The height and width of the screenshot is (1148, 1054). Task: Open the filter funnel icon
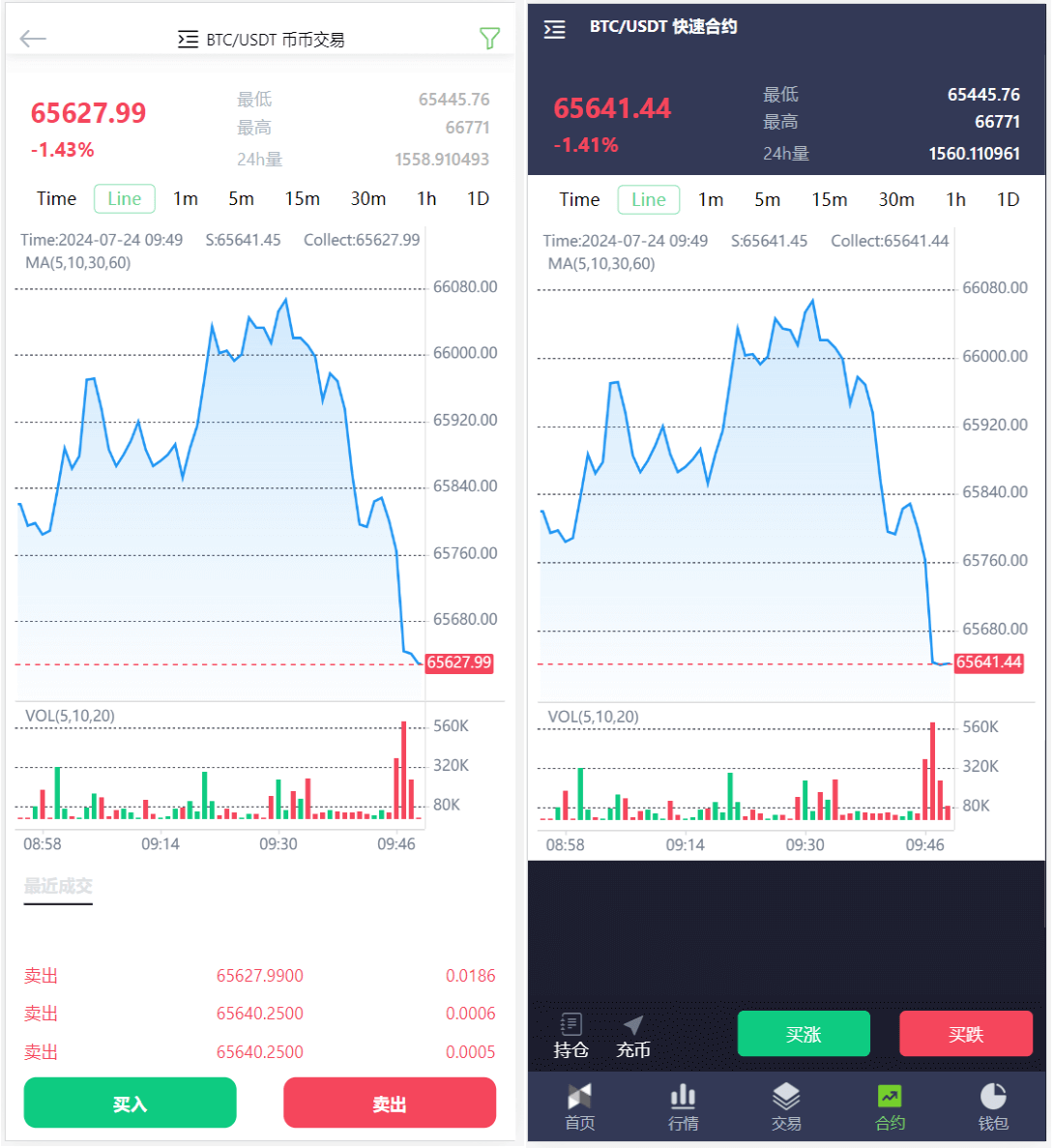tap(489, 39)
